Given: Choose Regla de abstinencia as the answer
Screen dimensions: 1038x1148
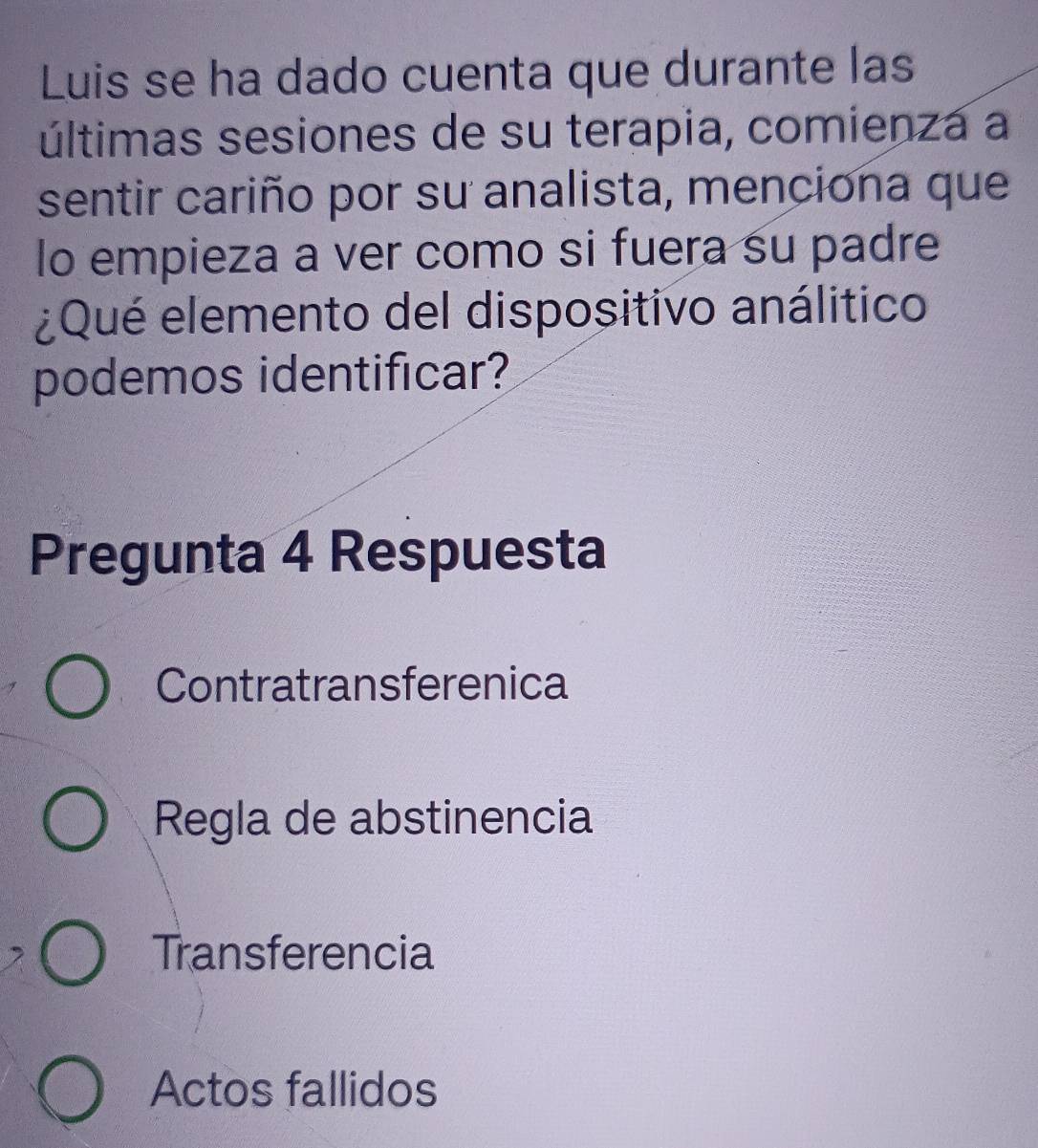Looking at the screenshot, I should [x=74, y=820].
